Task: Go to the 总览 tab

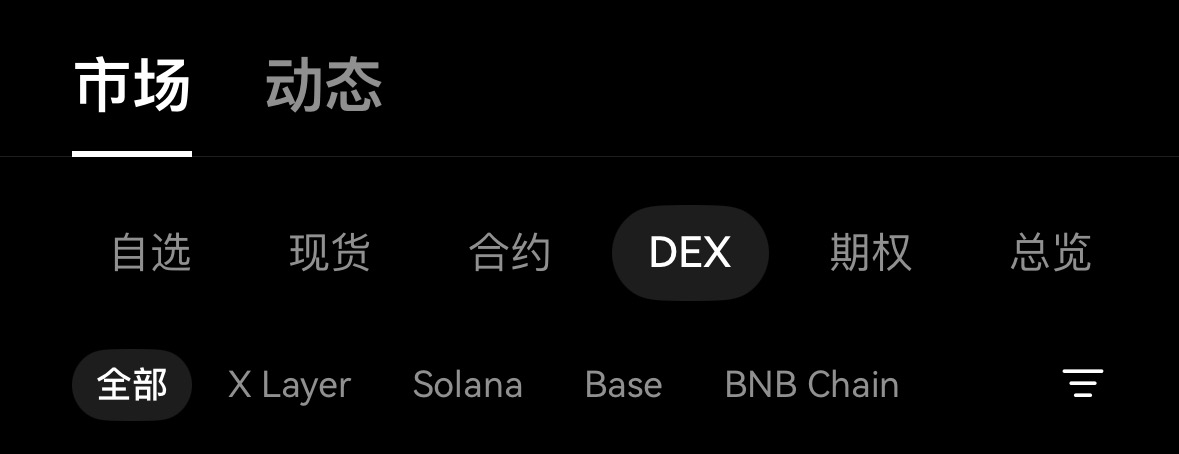Action: click(1050, 253)
